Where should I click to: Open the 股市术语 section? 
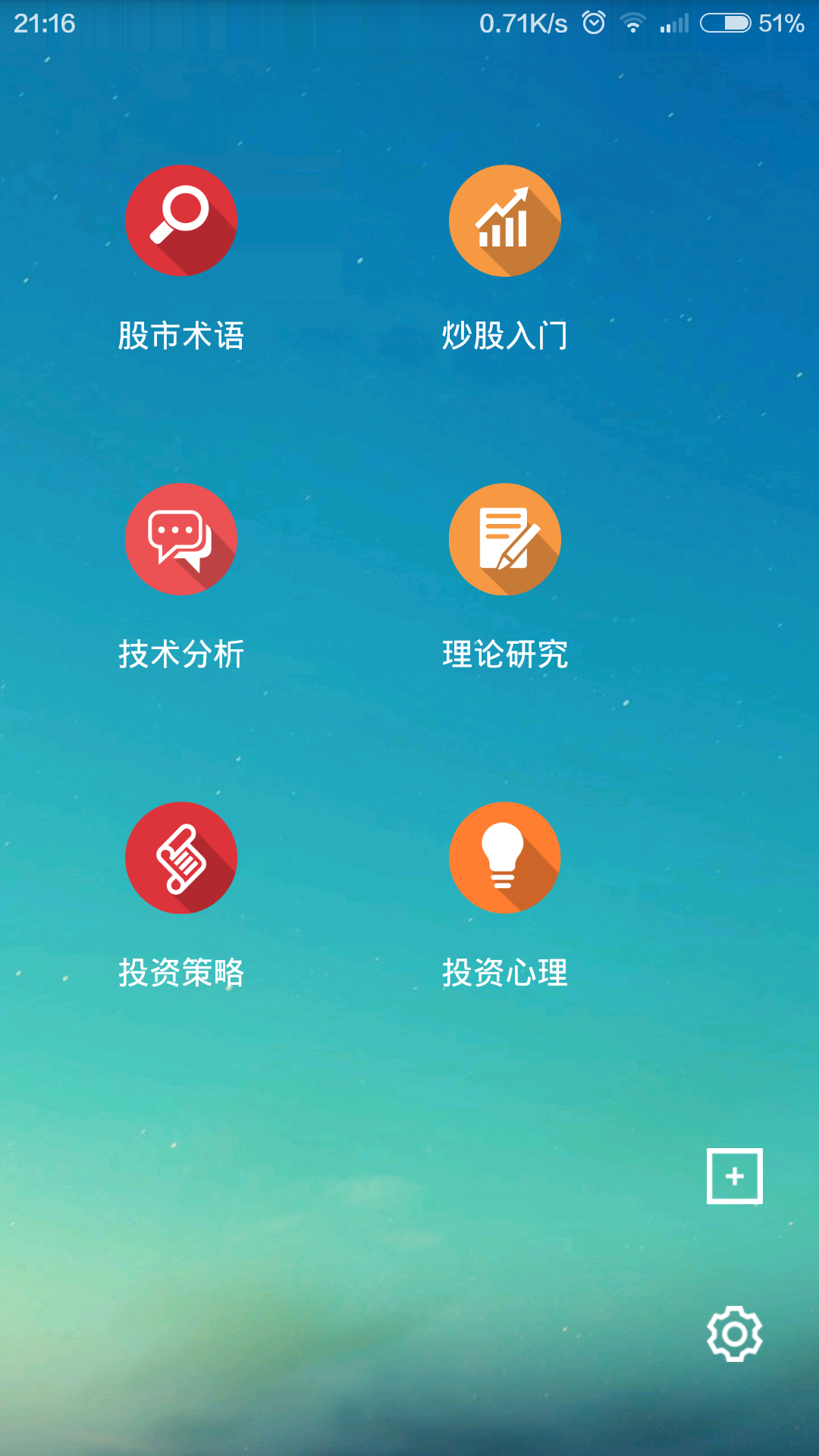[181, 221]
